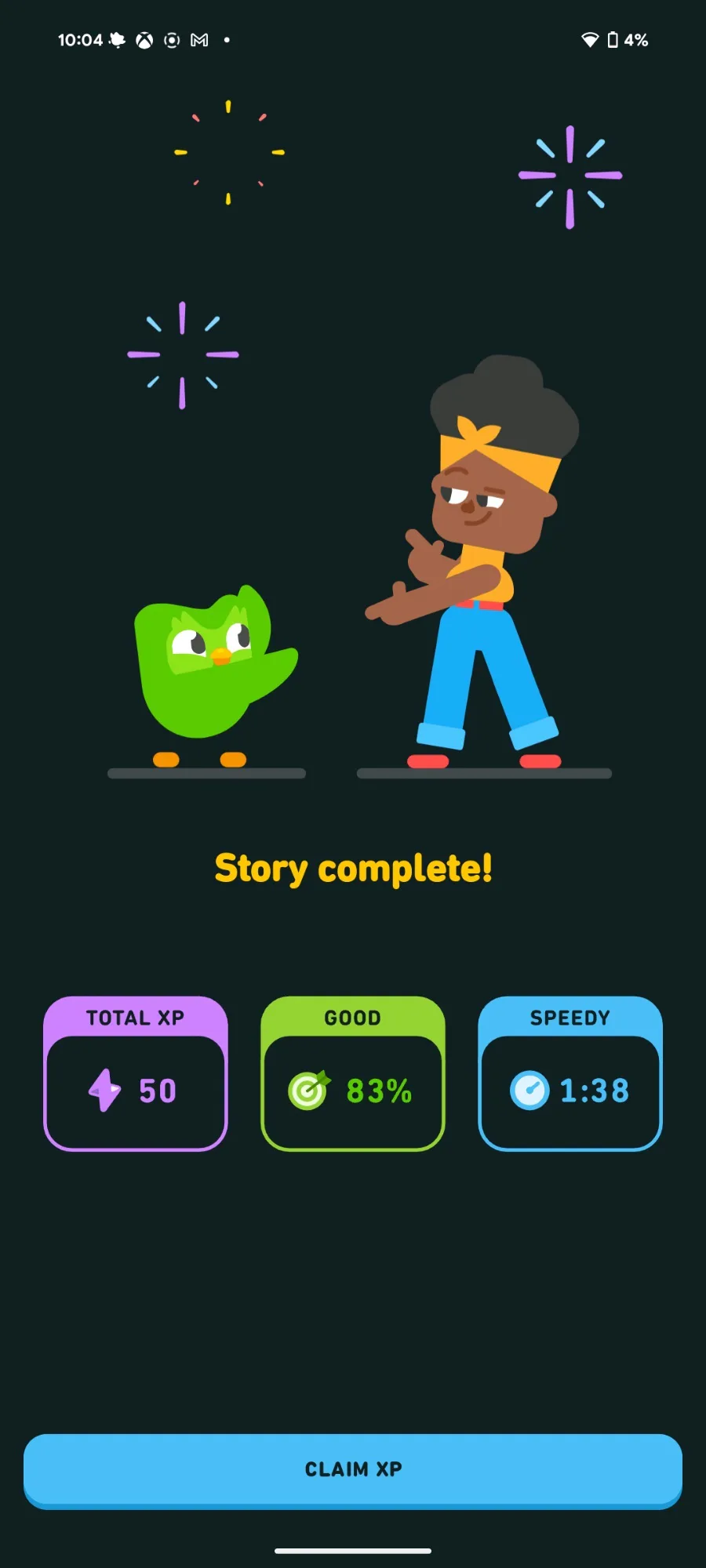Claim XP for the completed story

click(353, 1470)
